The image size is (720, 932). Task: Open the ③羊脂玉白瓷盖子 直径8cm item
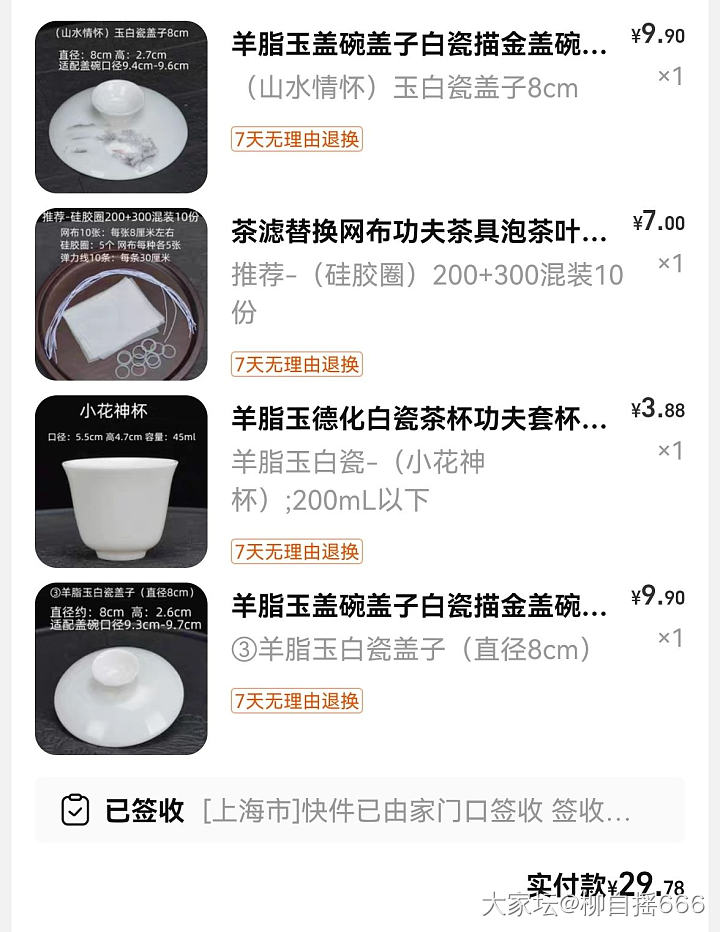[x=419, y=606]
